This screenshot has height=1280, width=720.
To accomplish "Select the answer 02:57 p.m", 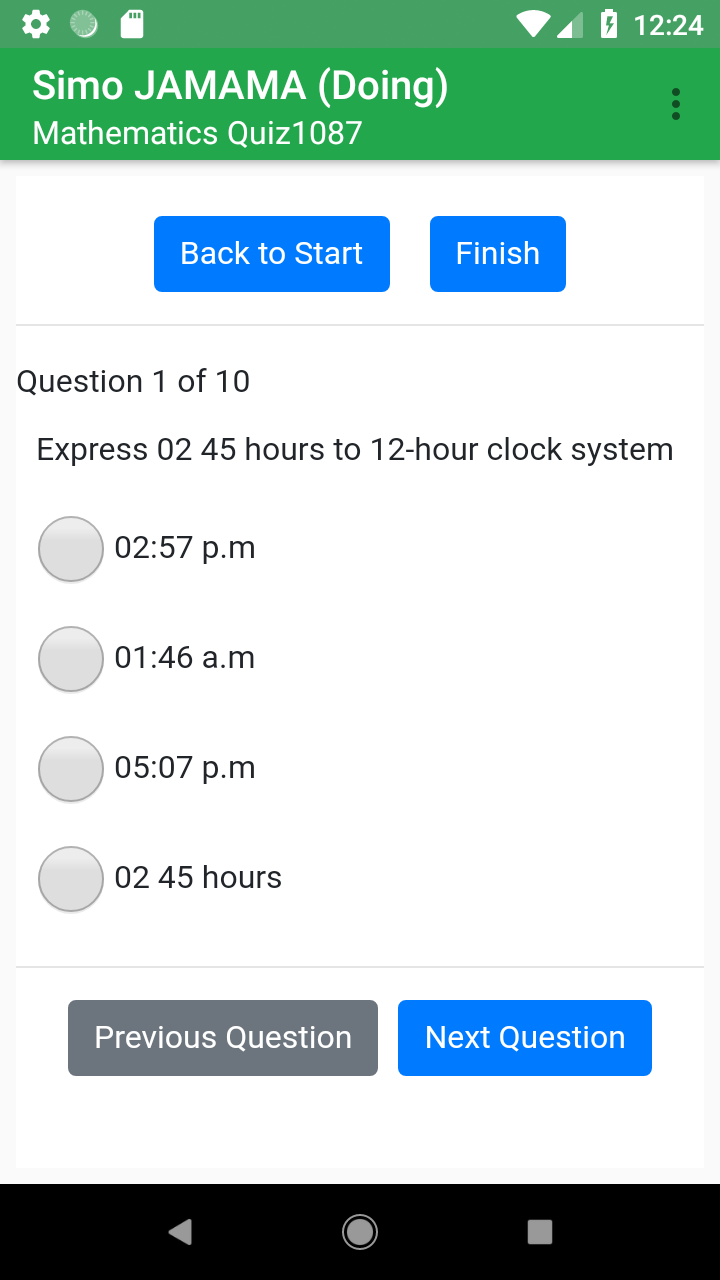I will 71,549.
